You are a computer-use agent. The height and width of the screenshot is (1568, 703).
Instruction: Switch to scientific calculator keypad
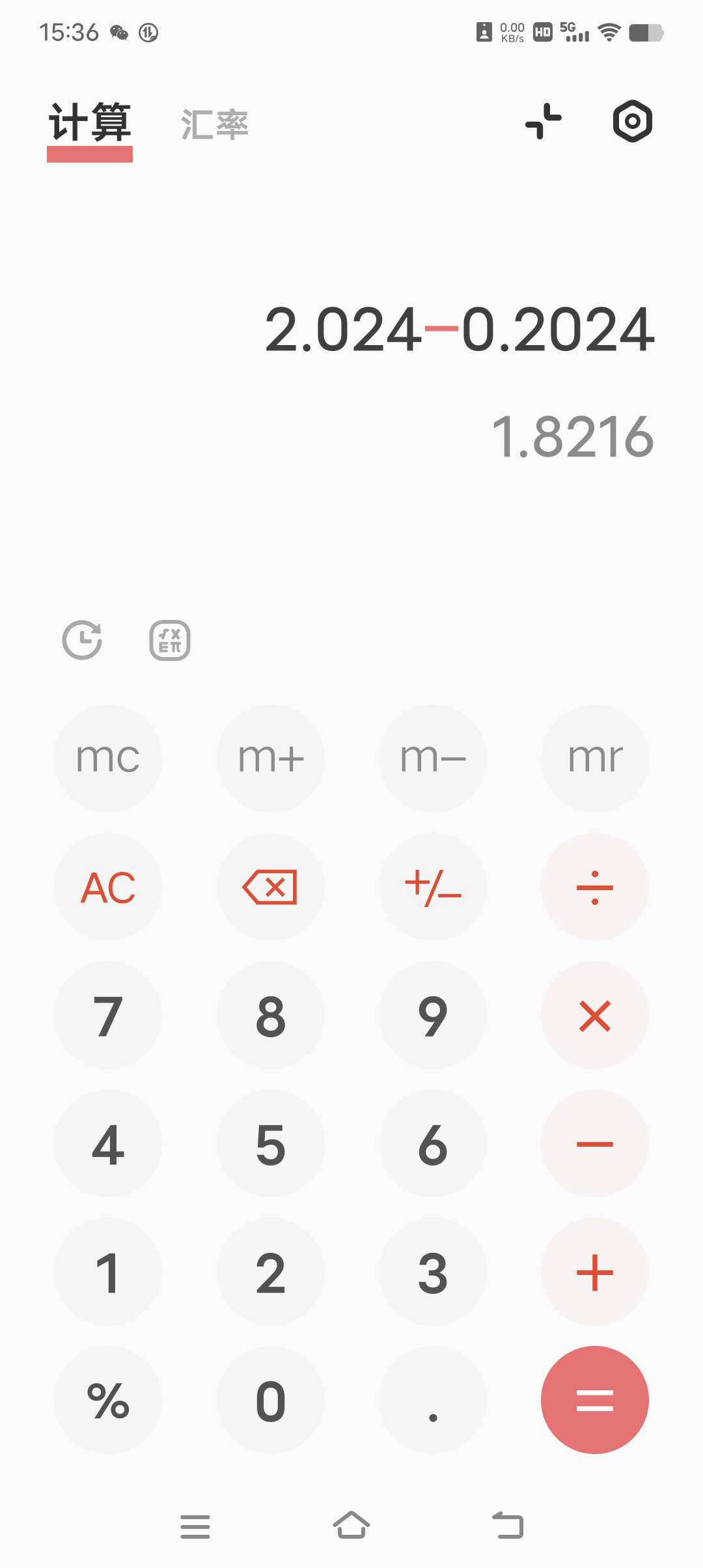tap(170, 640)
